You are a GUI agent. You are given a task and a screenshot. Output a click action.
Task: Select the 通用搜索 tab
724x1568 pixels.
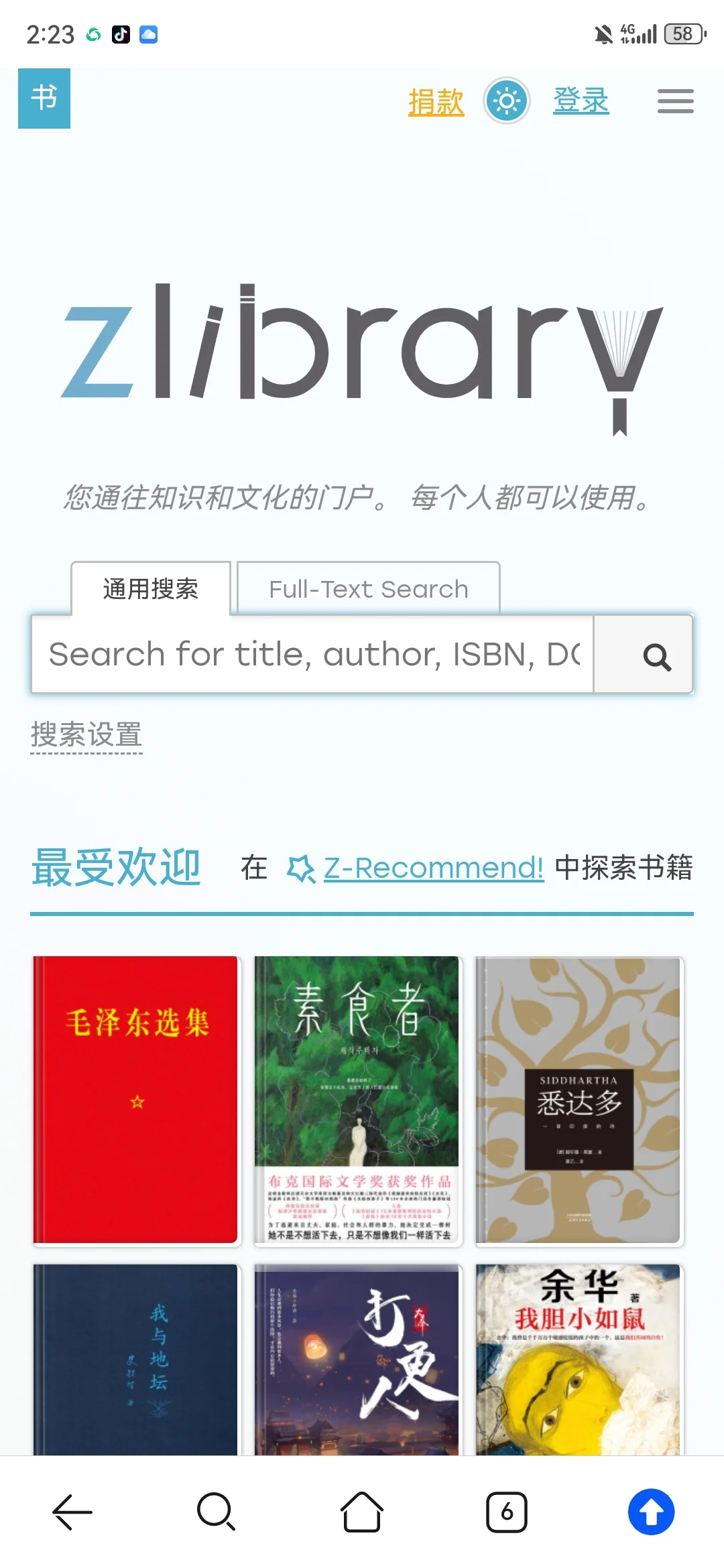click(151, 589)
